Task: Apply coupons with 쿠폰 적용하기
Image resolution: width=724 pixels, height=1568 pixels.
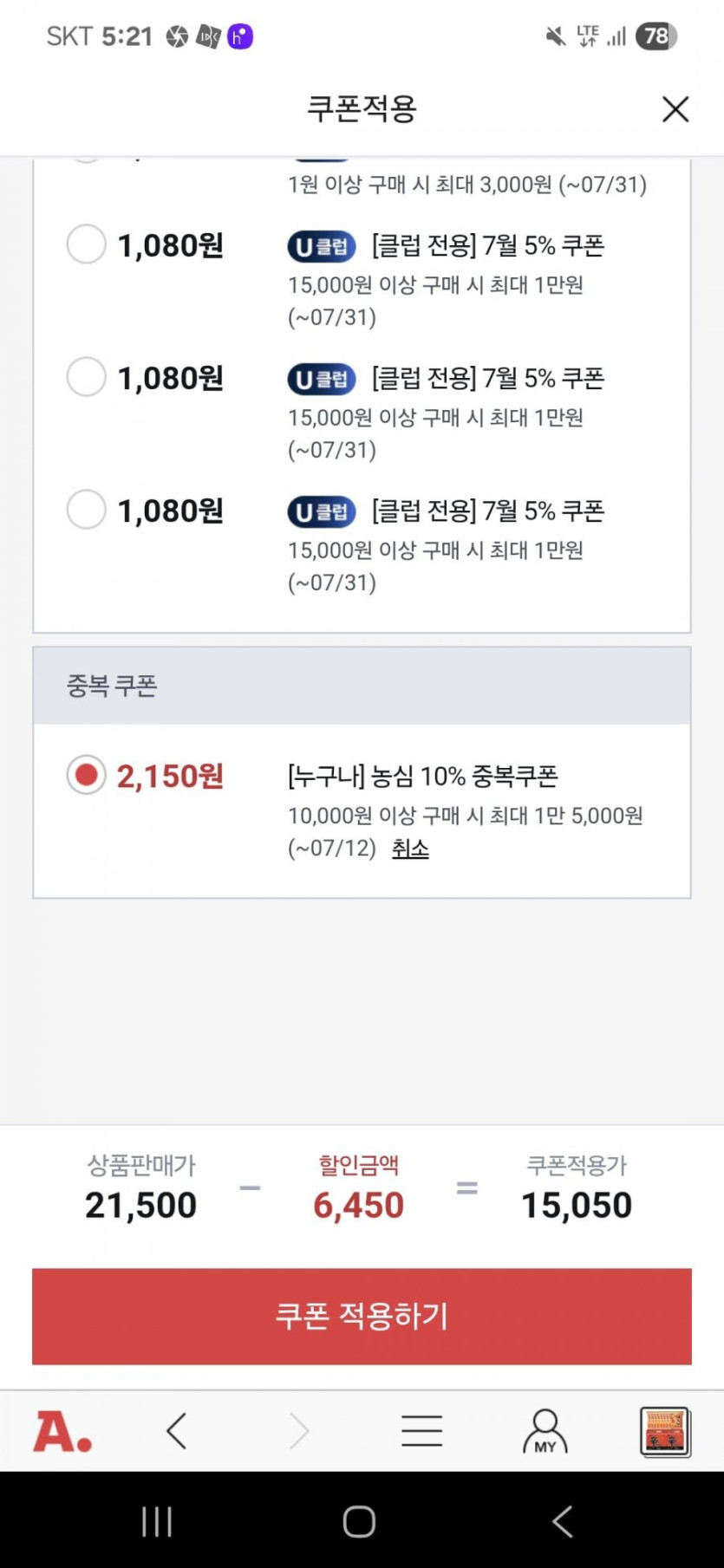Action: tap(362, 1316)
